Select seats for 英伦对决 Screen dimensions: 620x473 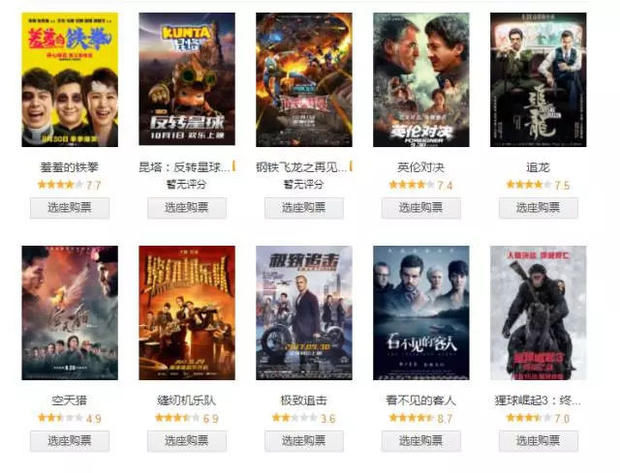click(421, 208)
